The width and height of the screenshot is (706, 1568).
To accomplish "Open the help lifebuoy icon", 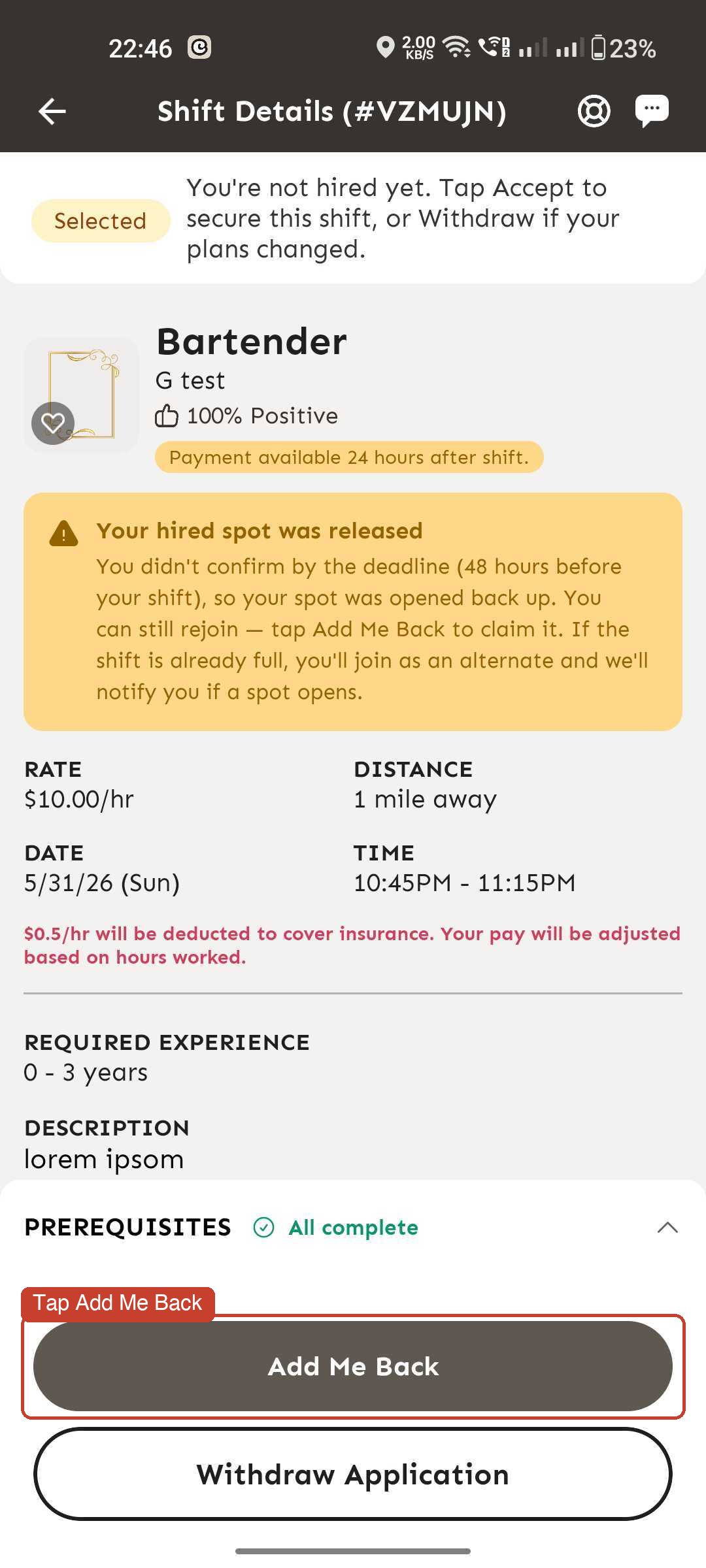I will [594, 111].
